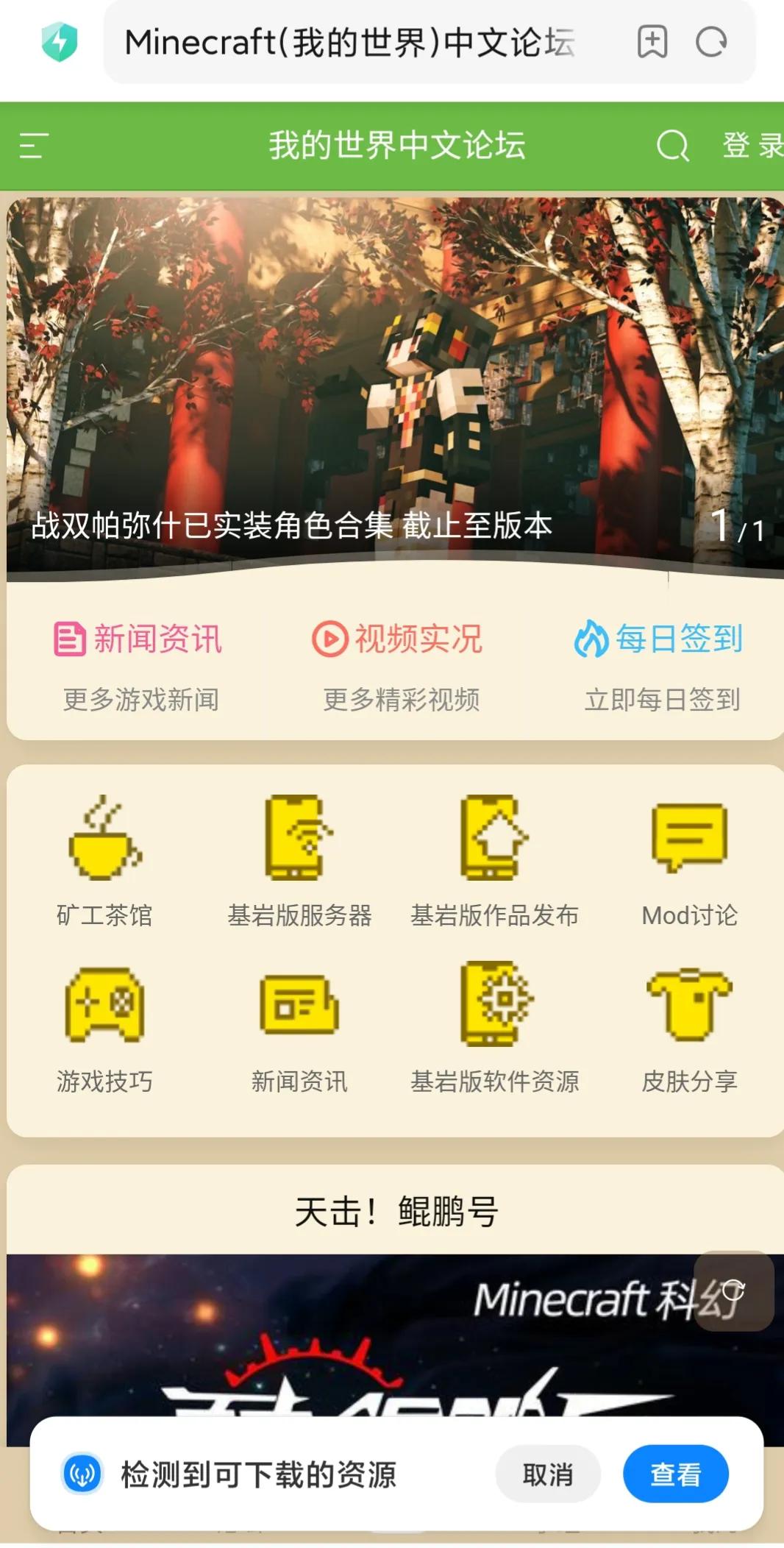
Task: Reload the page in the browser
Action: (710, 43)
